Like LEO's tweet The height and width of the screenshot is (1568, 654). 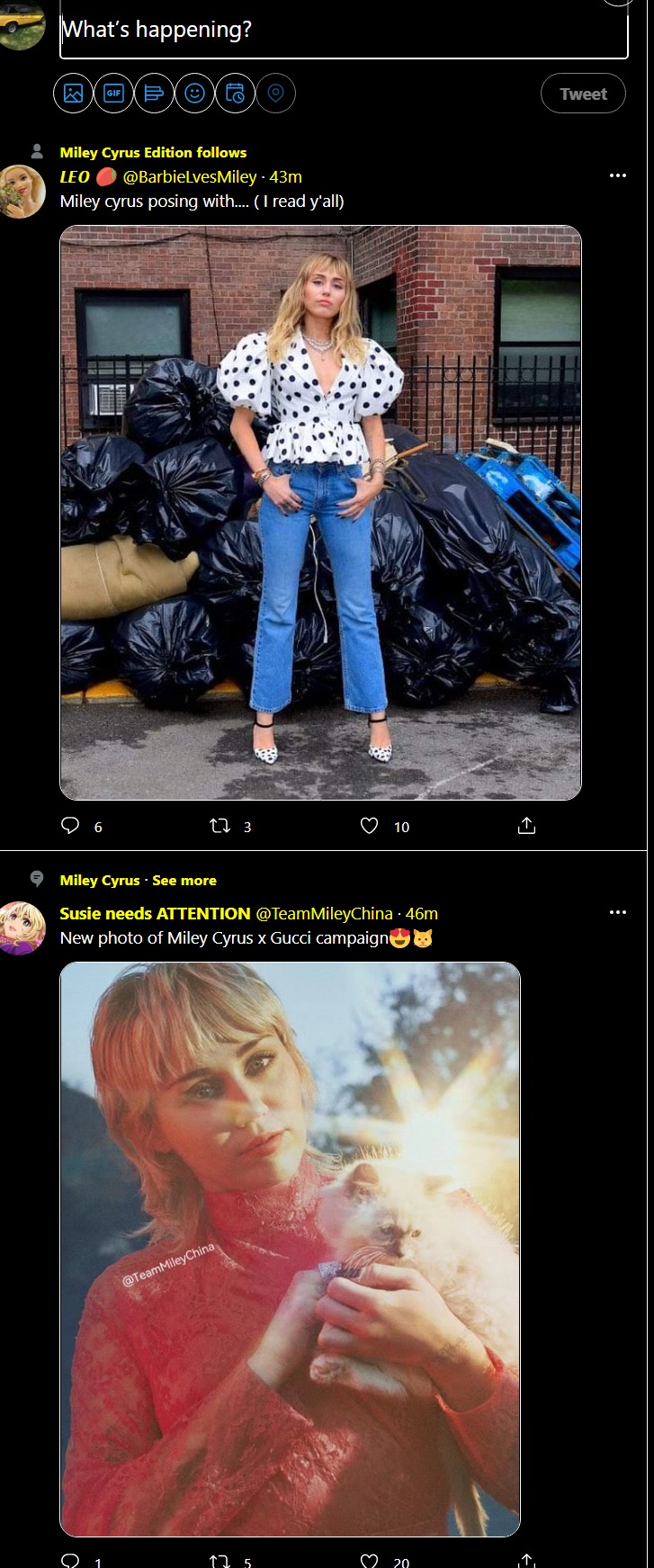pos(369,826)
